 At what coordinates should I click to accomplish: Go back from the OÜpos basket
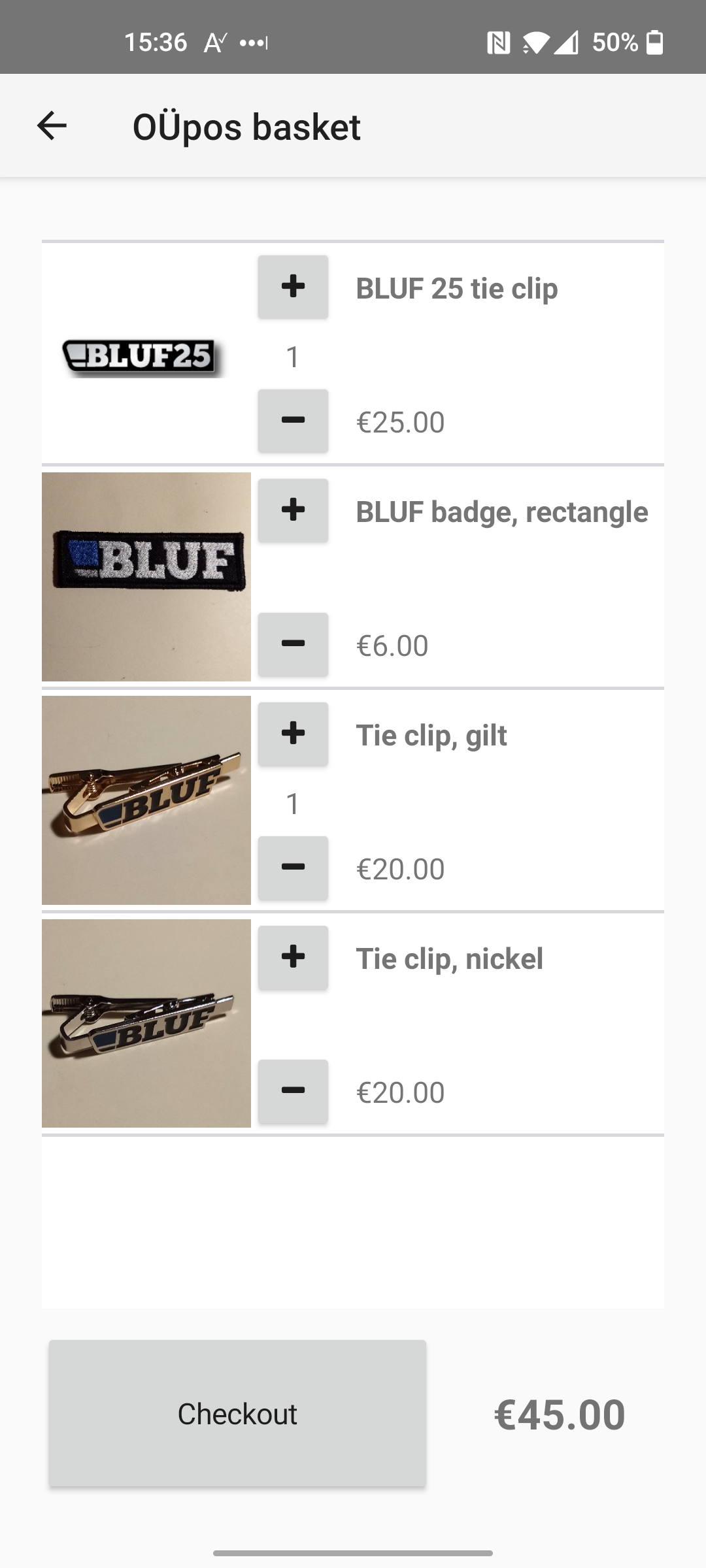(x=52, y=125)
